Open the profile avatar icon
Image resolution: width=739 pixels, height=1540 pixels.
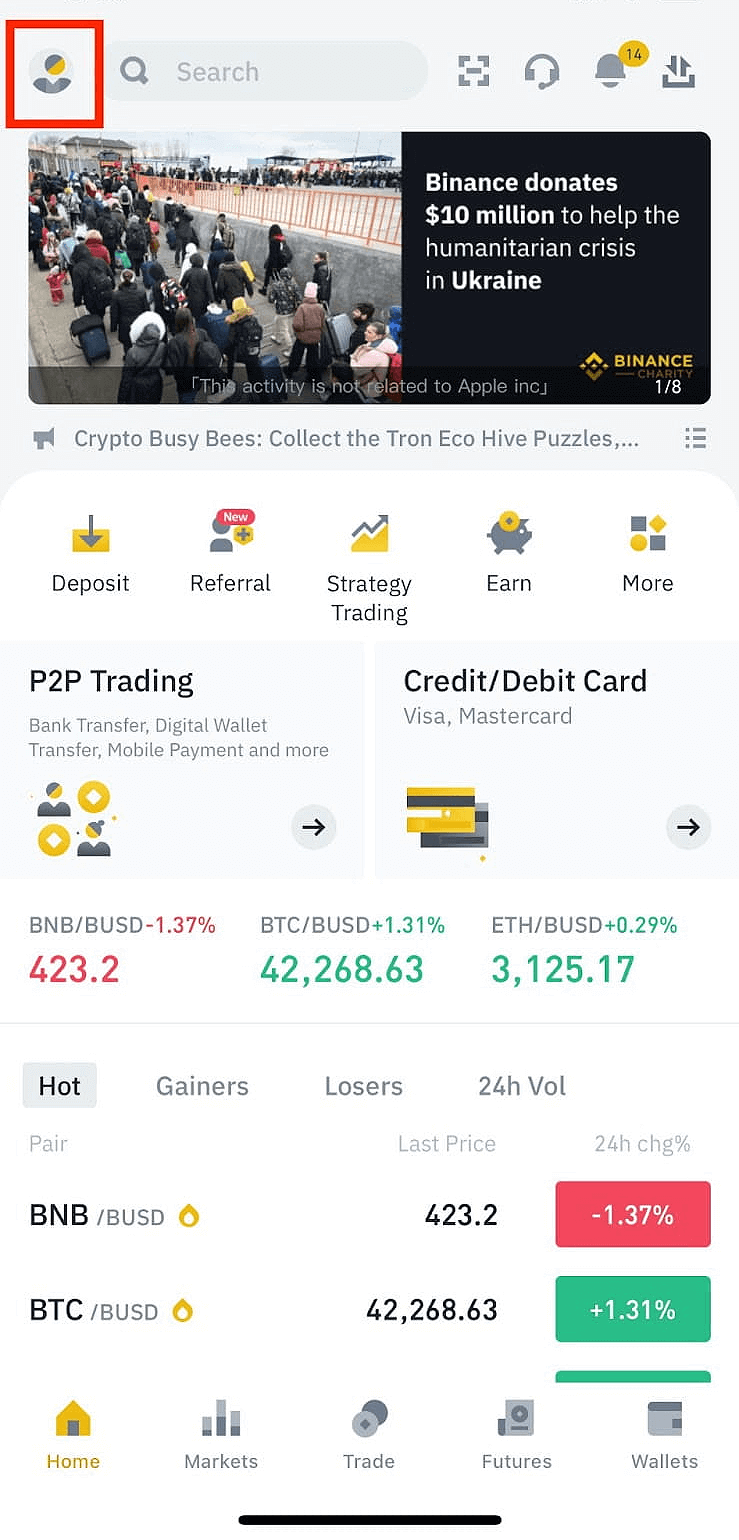[x=51, y=72]
